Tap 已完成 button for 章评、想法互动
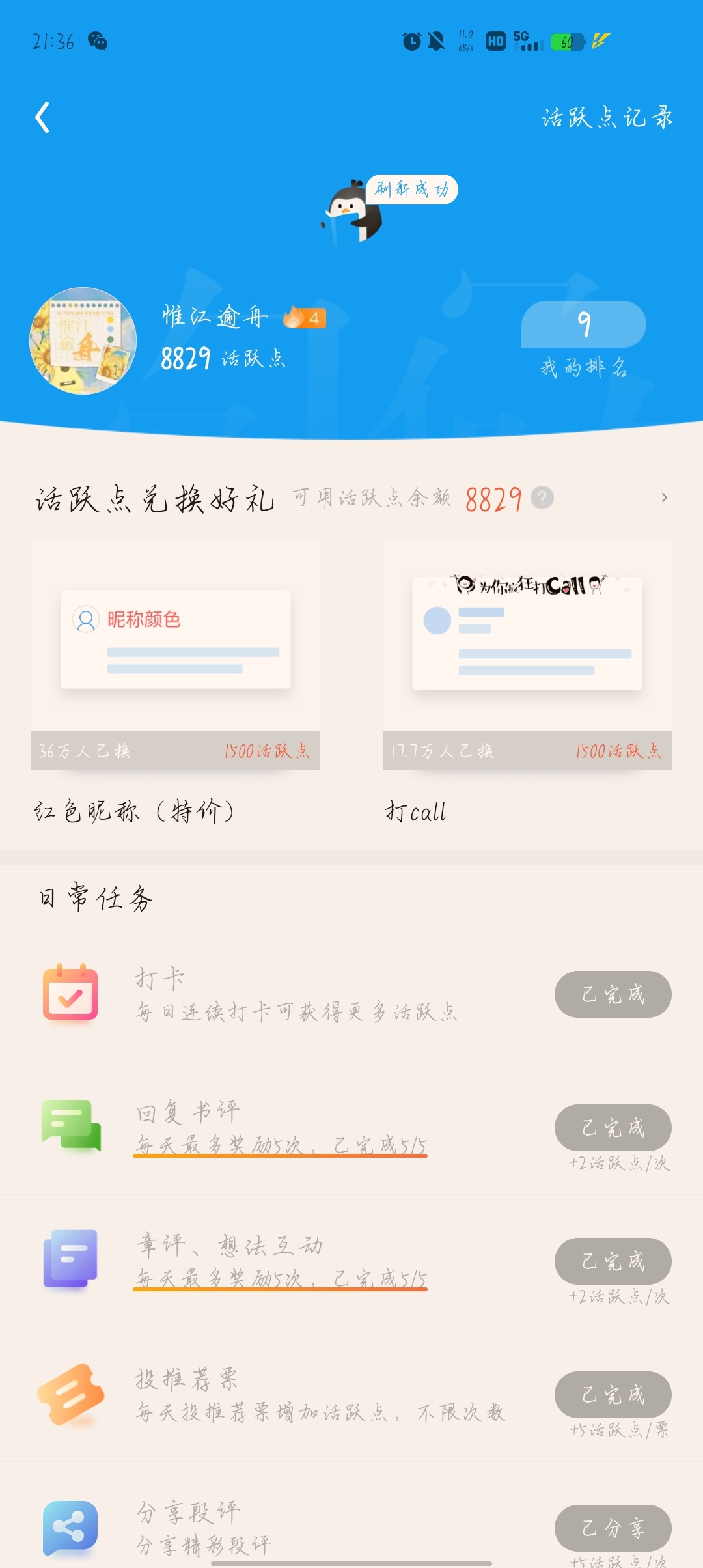Viewport: 703px width, 1568px height. click(x=613, y=1261)
